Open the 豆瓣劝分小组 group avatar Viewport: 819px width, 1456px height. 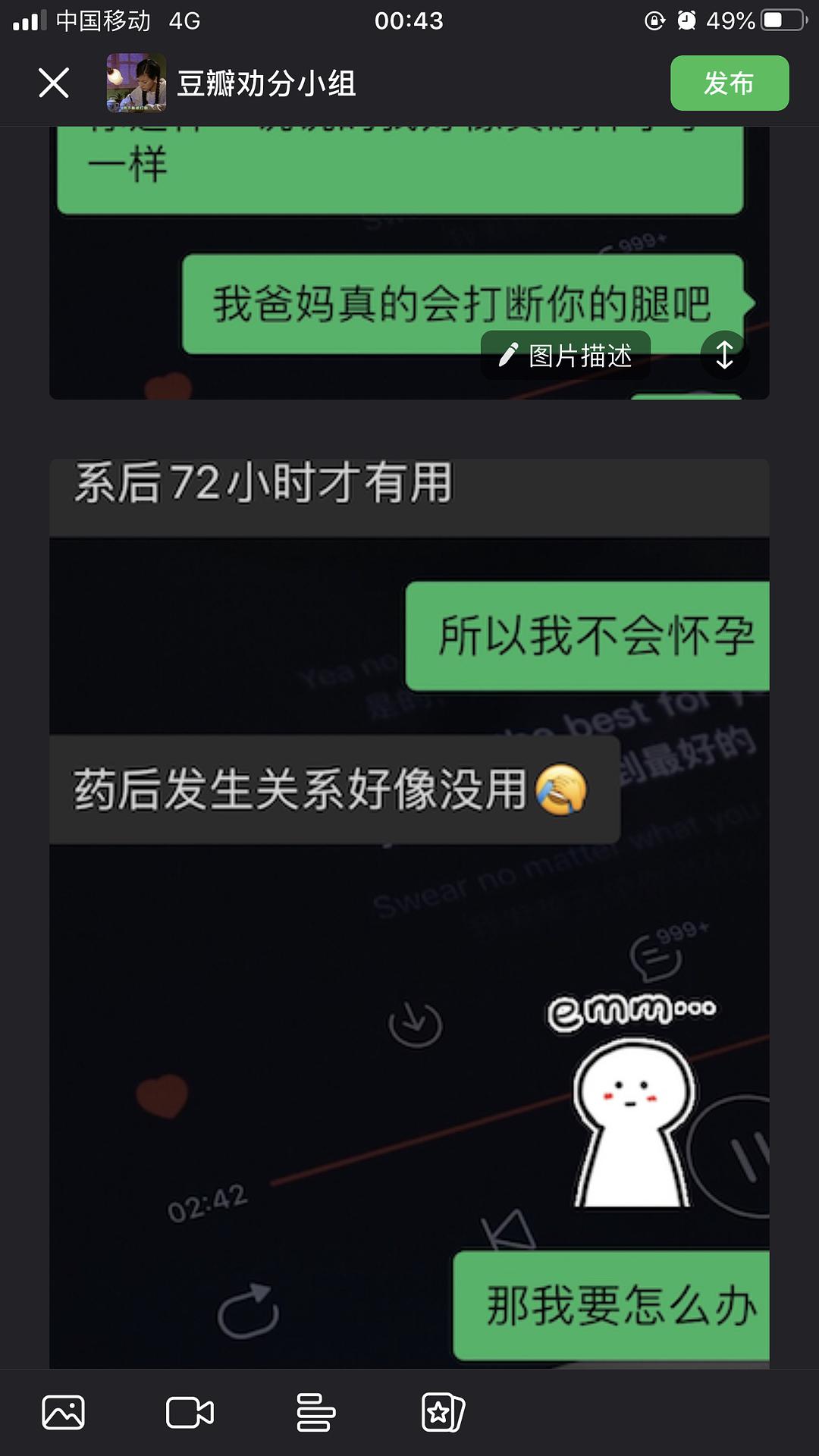136,83
